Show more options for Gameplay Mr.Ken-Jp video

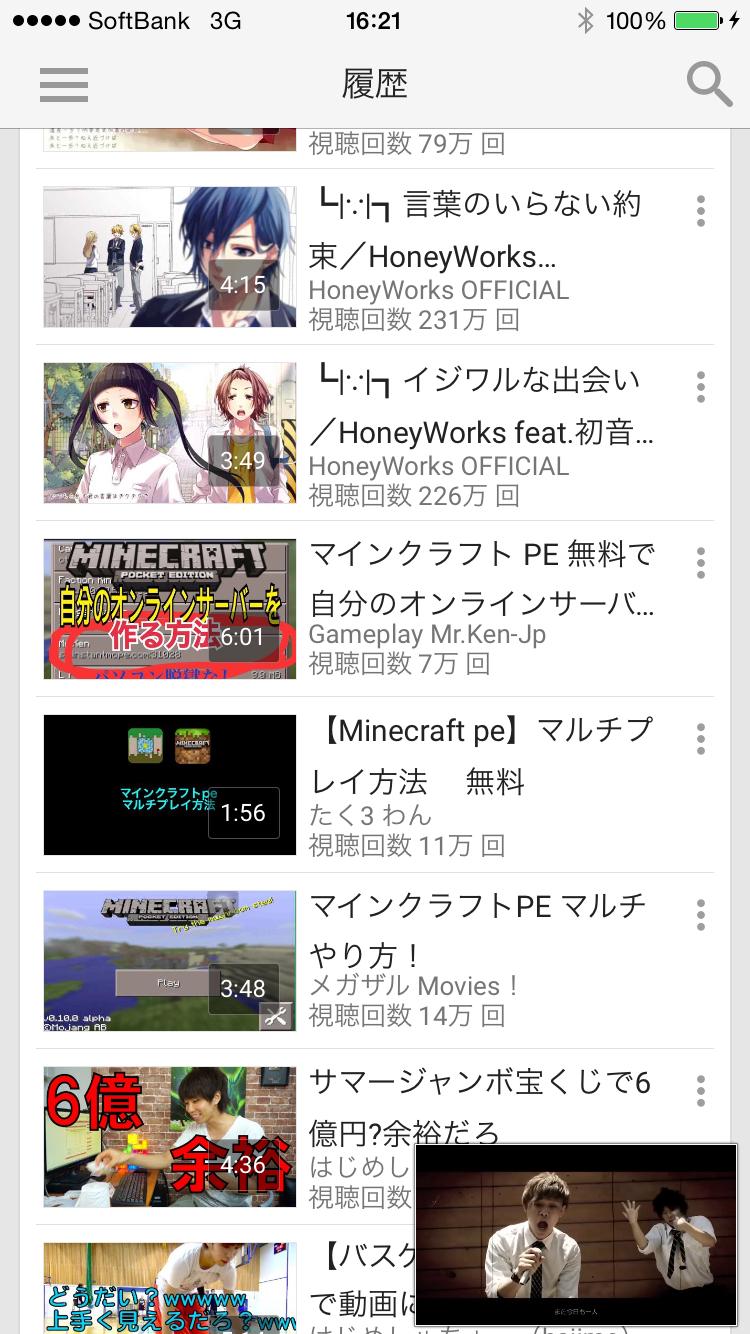pyautogui.click(x=701, y=563)
